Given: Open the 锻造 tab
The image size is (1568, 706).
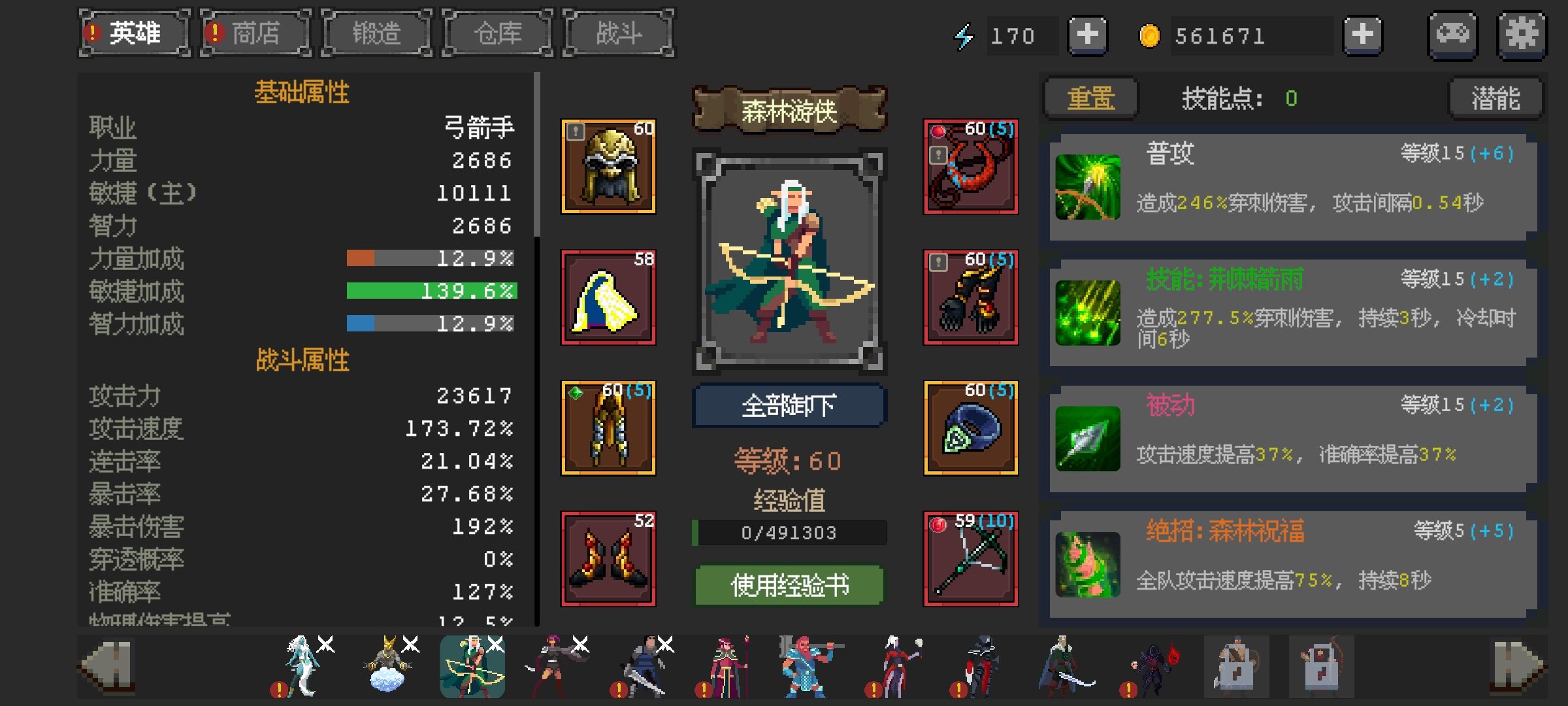Looking at the screenshot, I should pos(376,33).
